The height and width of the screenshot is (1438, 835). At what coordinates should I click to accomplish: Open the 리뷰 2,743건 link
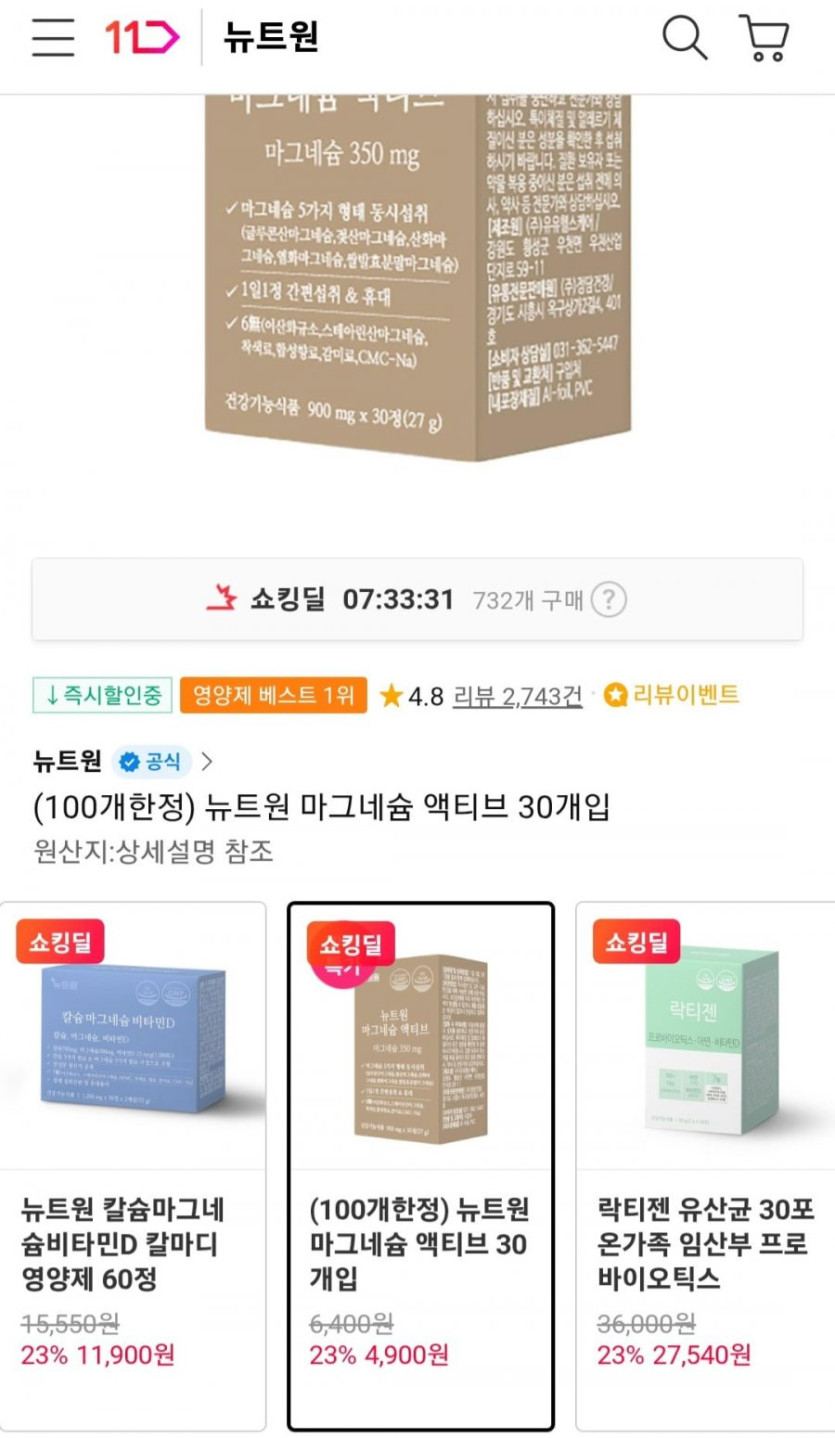coord(517,696)
